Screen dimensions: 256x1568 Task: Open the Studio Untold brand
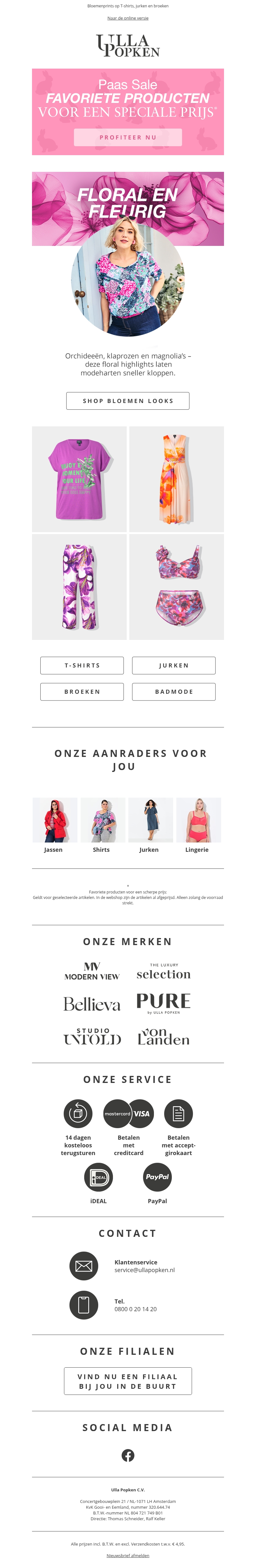tap(92, 1036)
